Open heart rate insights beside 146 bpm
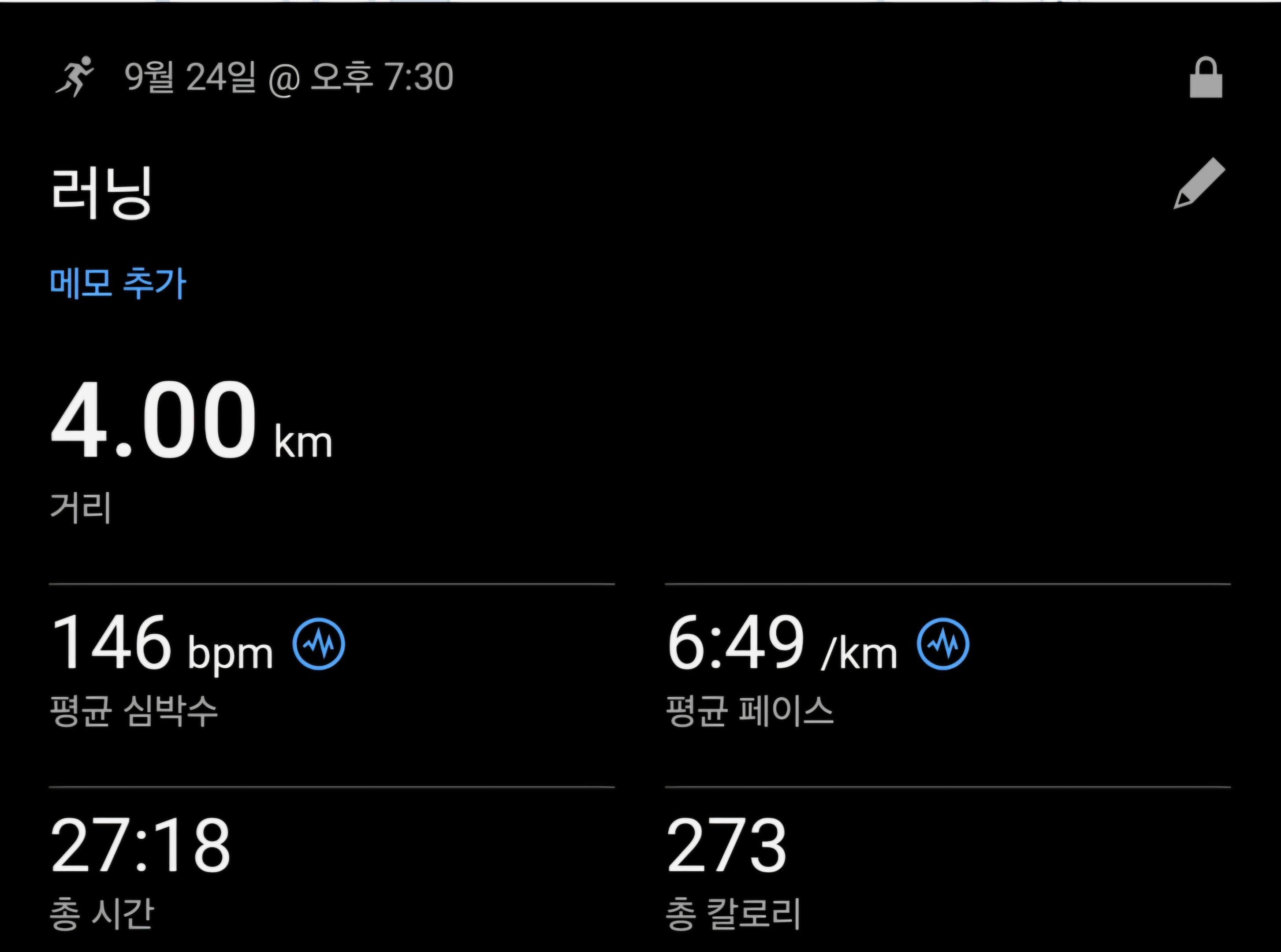This screenshot has width=1281, height=952. pos(319,643)
